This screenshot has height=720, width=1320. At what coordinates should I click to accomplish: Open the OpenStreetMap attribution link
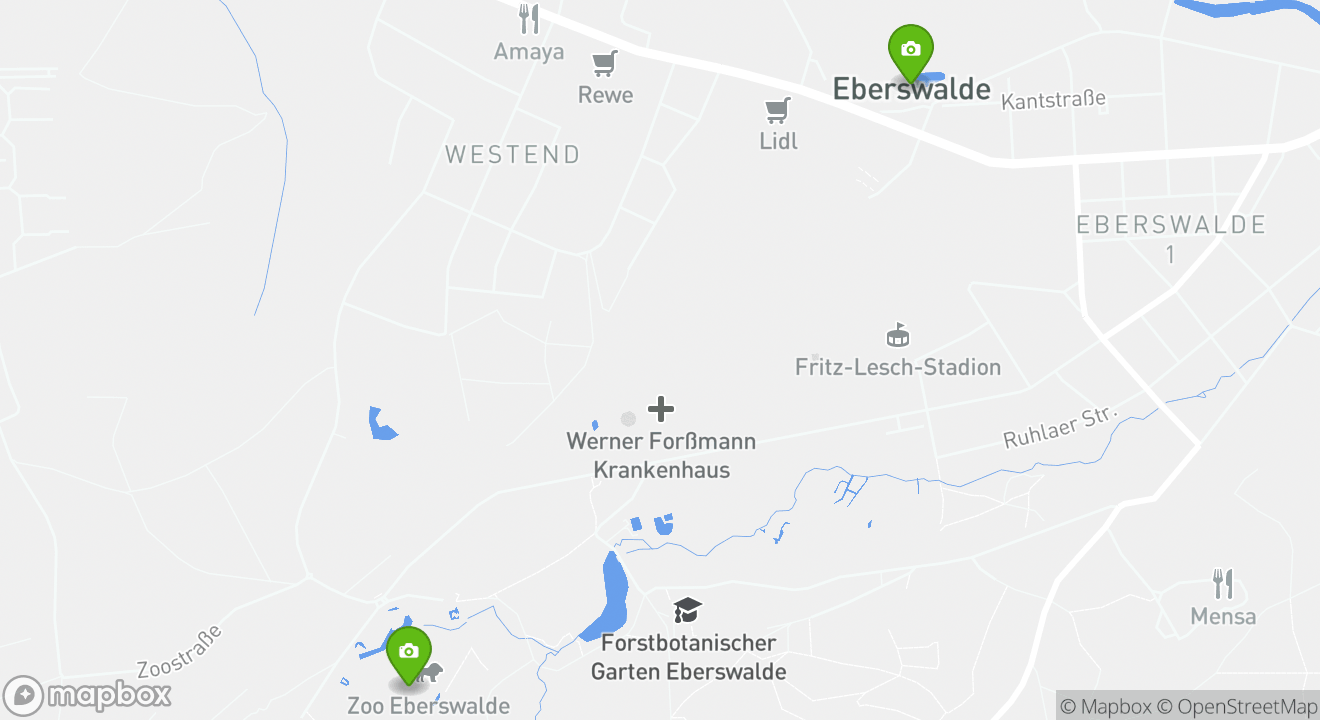(x=1238, y=706)
